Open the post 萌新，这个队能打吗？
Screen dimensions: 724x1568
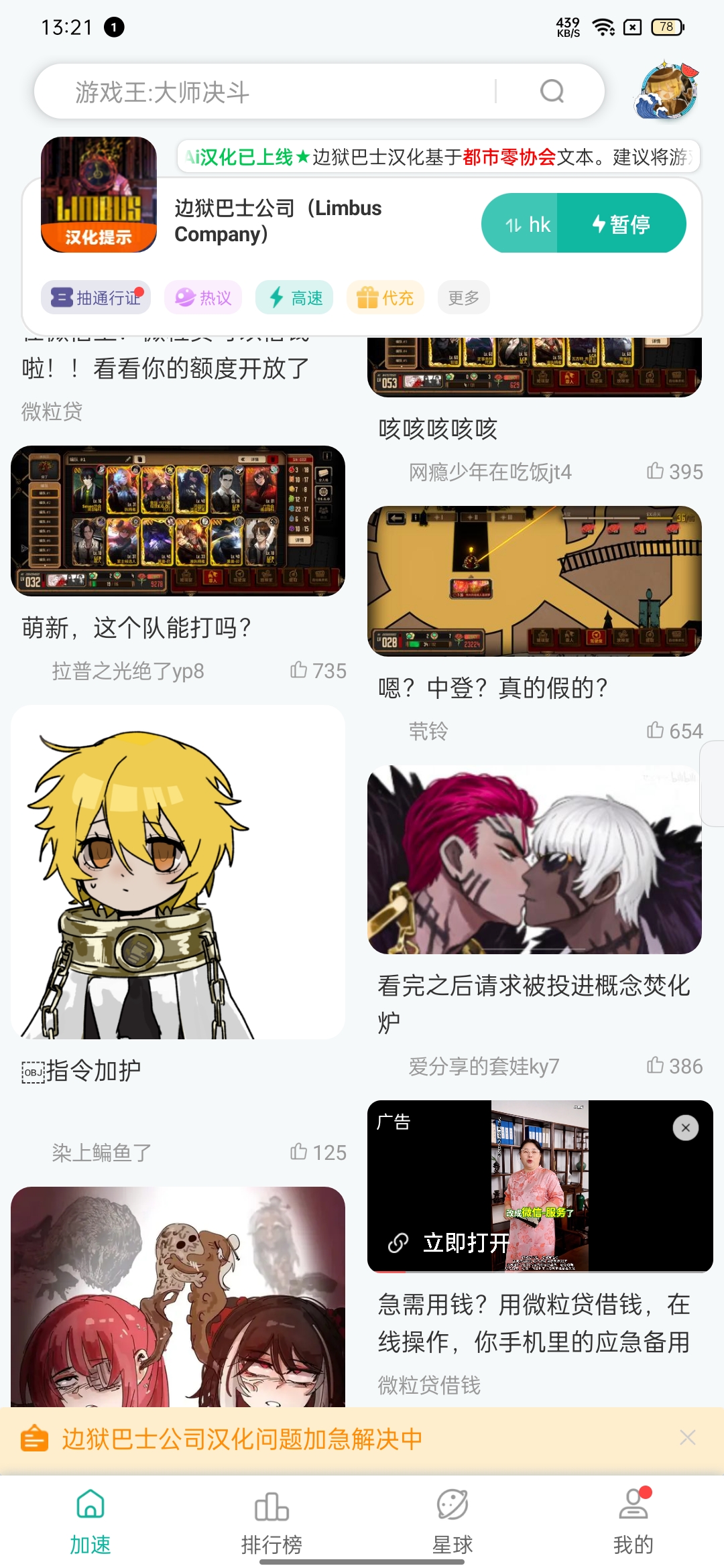pos(137,628)
